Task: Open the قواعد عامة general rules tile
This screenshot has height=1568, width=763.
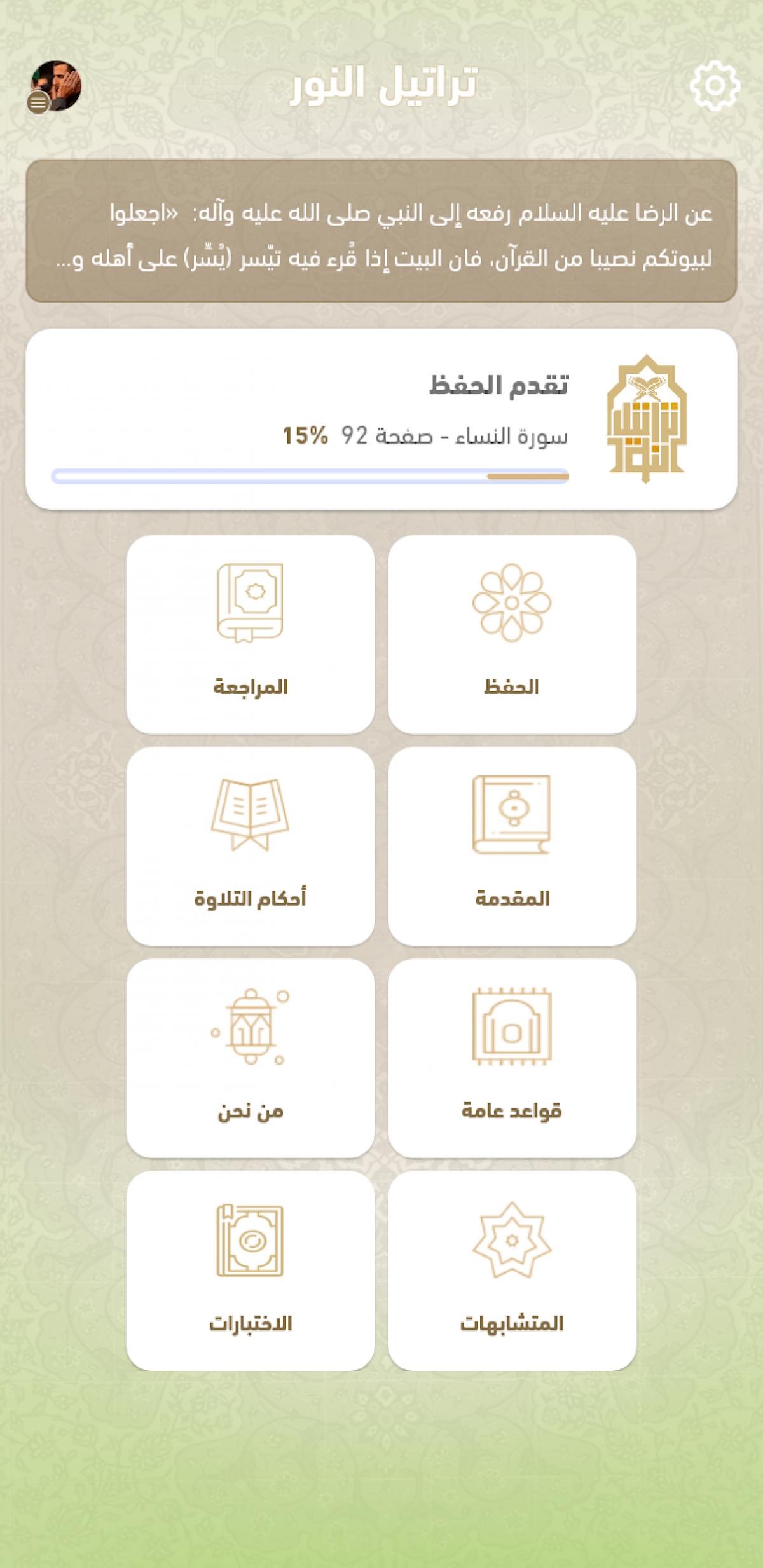Action: [x=512, y=1058]
